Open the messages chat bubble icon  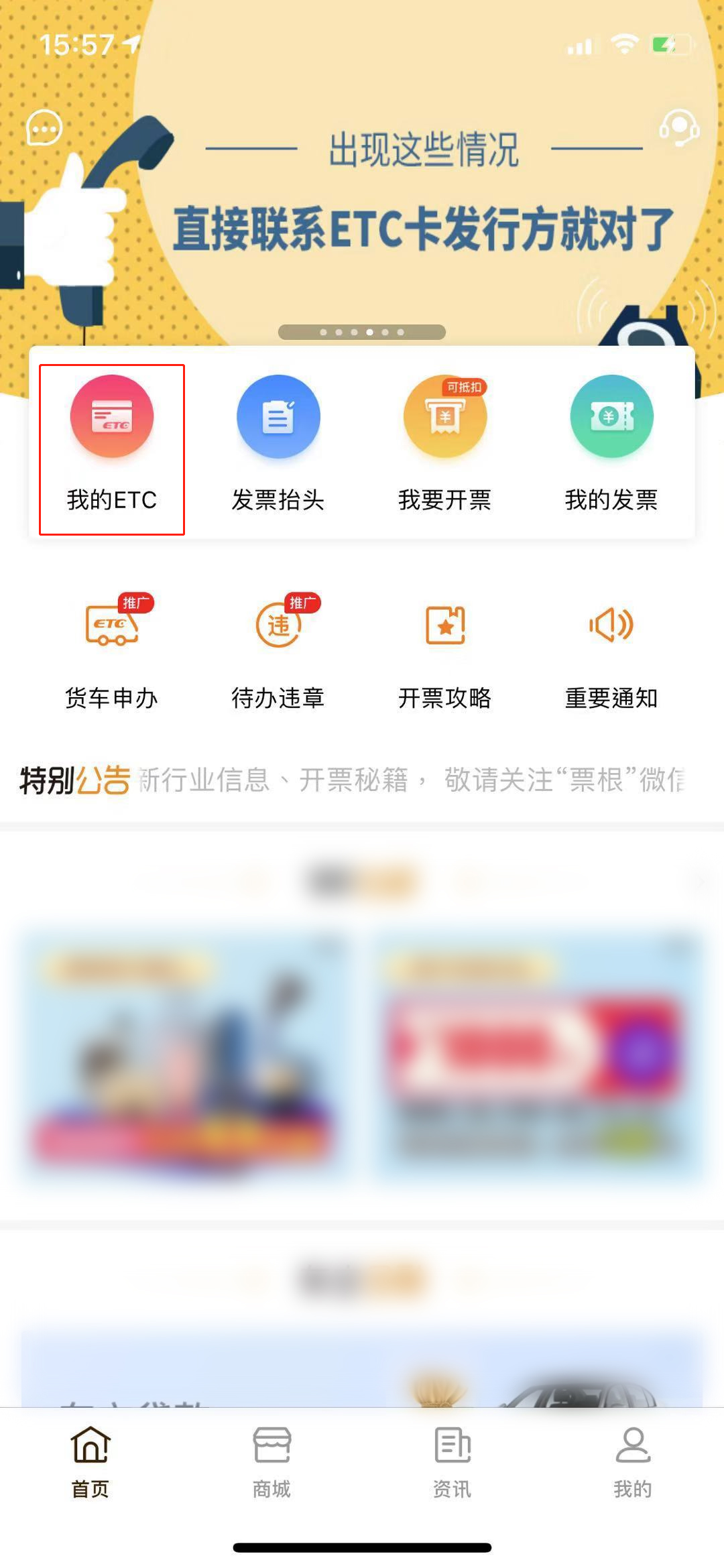44,127
